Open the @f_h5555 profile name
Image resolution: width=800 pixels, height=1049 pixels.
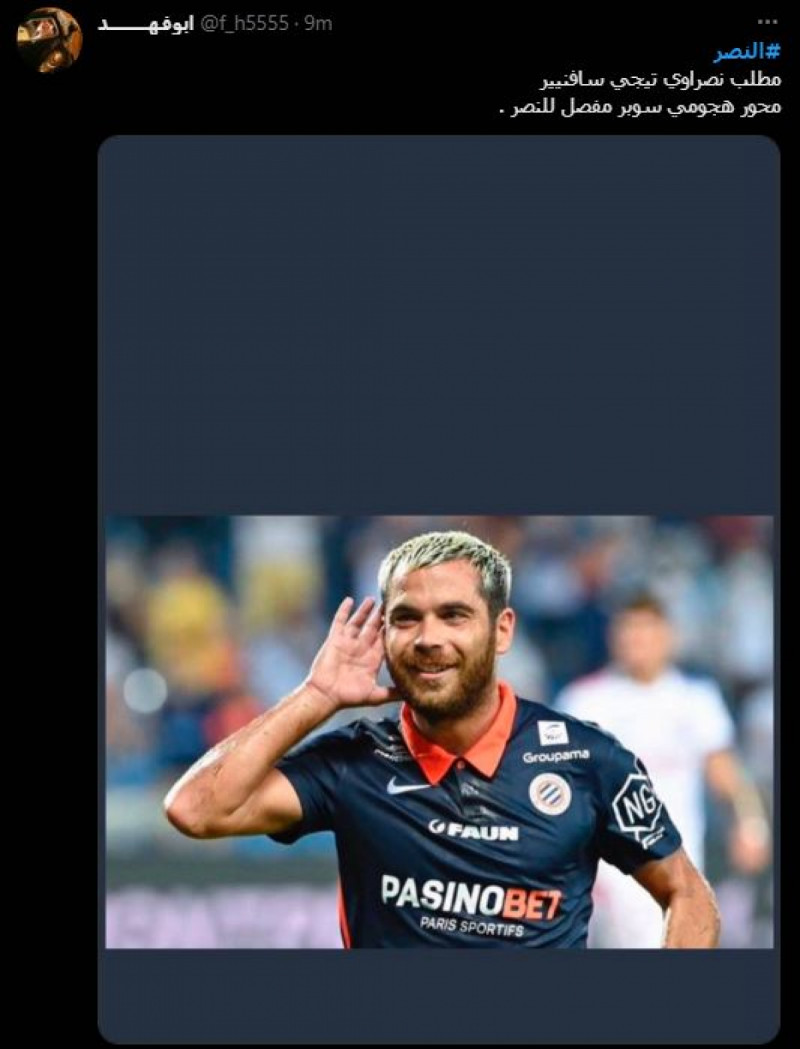pos(245,24)
